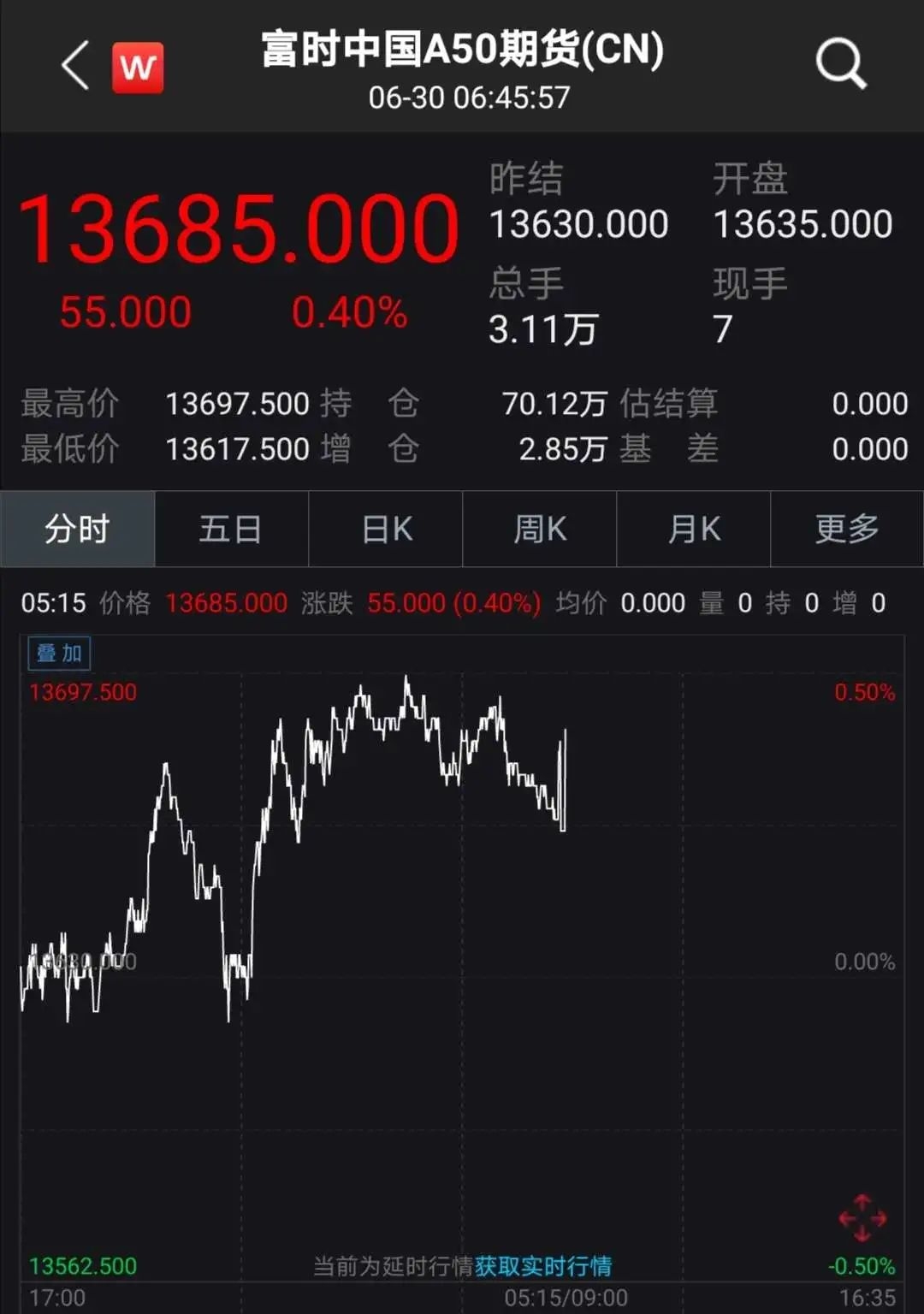Switch to the 五日 chart tab
Screen dimensions: 924x1314
pyautogui.click(x=231, y=530)
